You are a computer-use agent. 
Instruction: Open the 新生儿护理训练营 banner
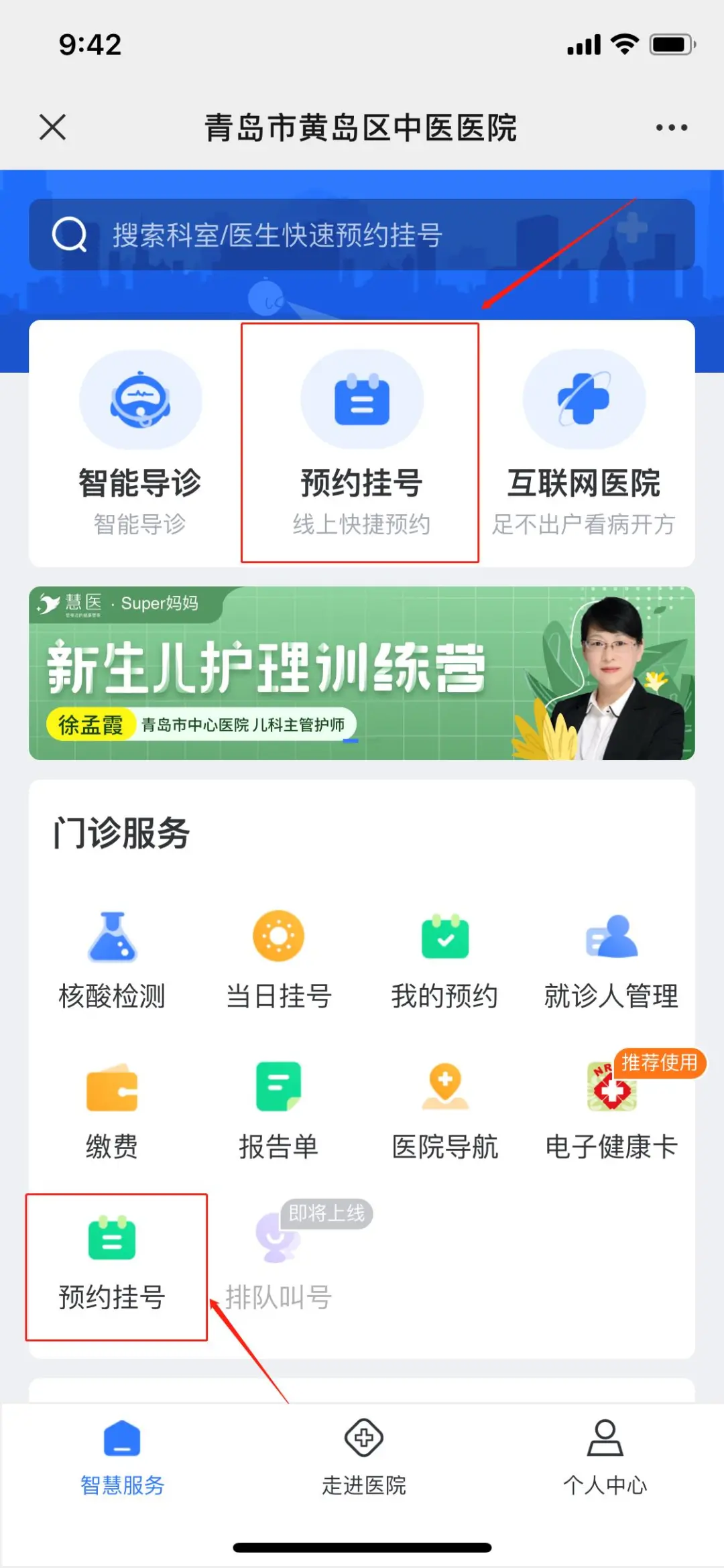[362, 673]
